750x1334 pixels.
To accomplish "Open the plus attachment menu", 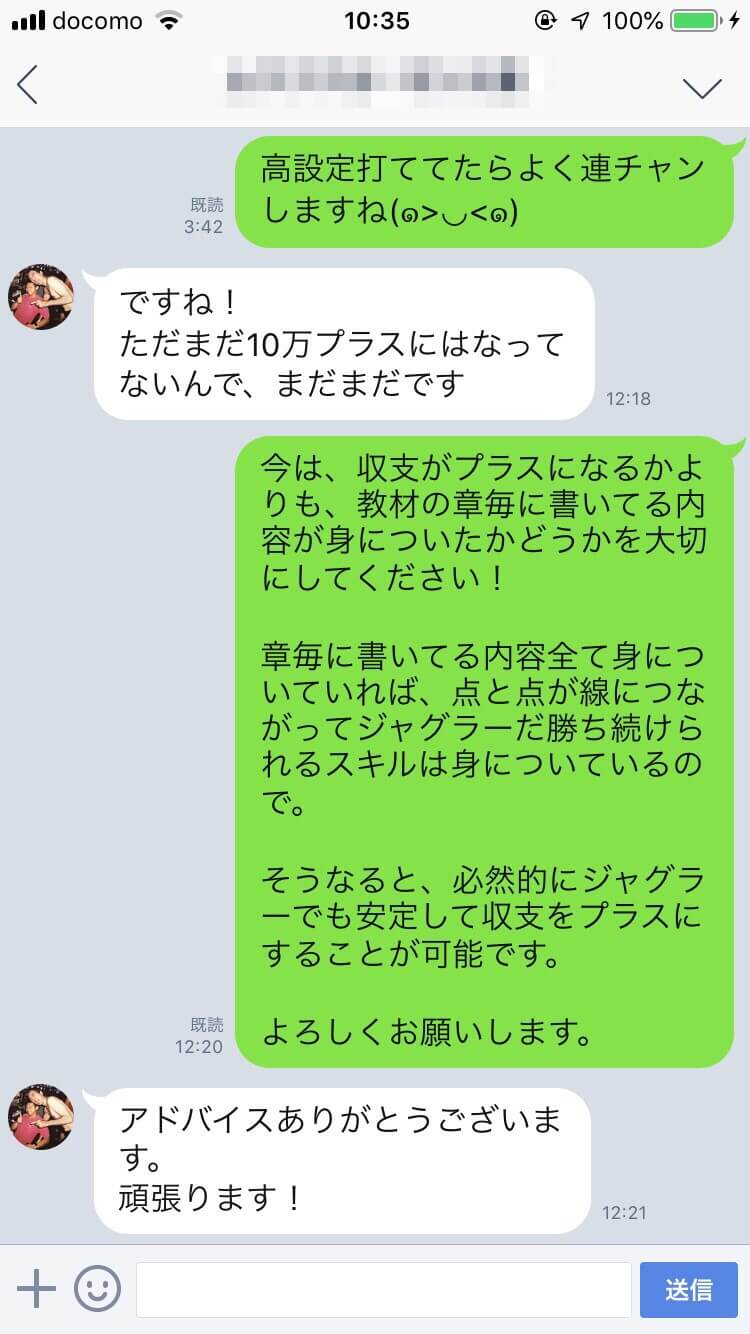I will (x=37, y=1289).
